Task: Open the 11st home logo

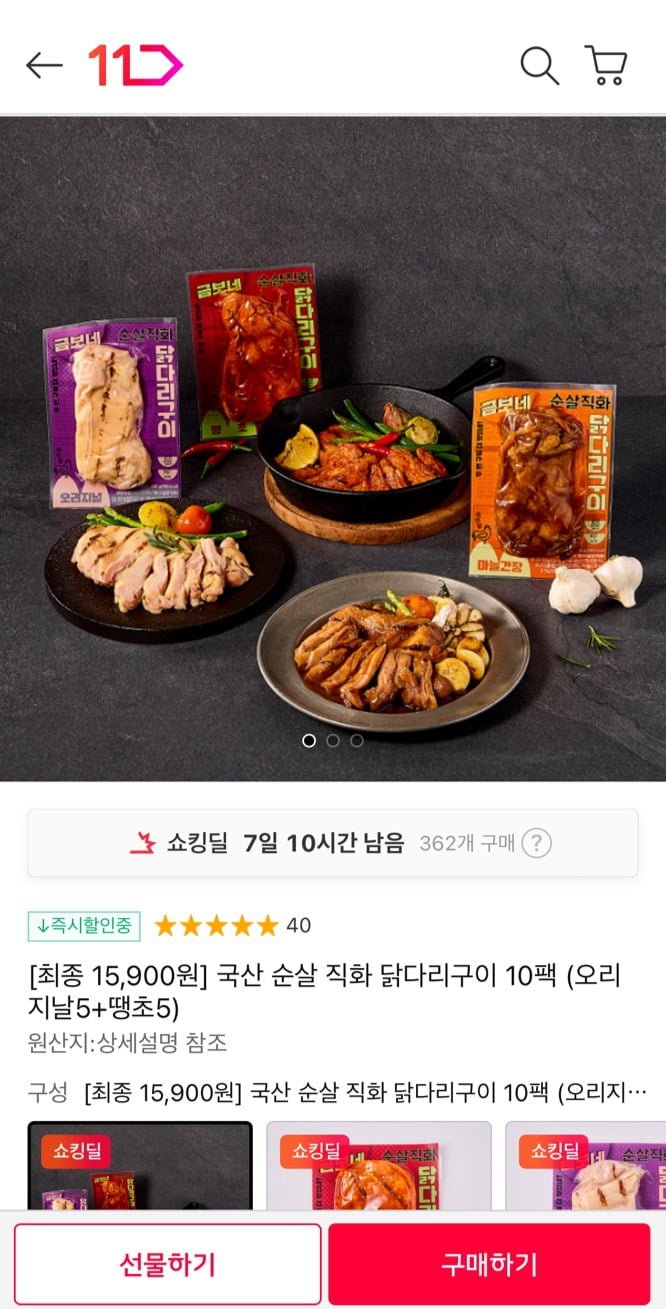Action: click(x=135, y=66)
